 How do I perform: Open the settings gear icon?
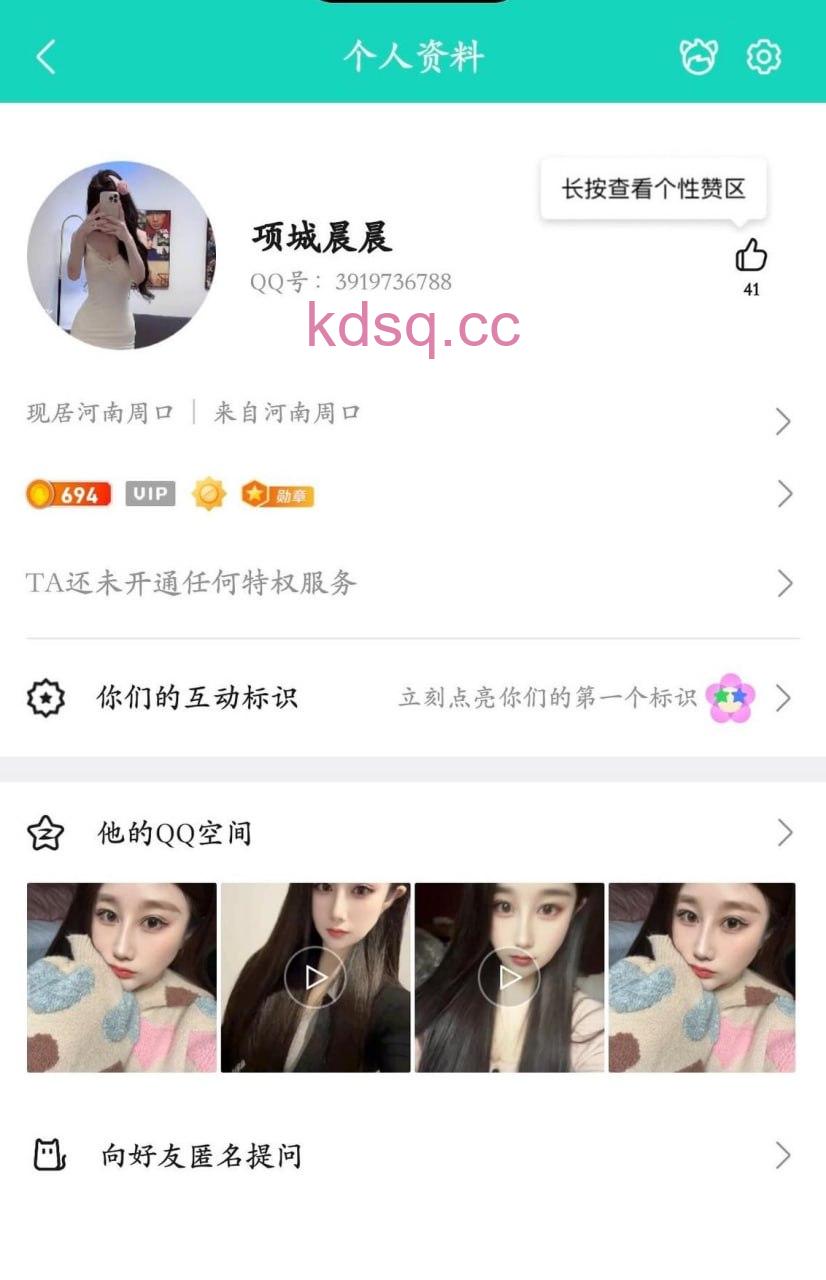click(763, 57)
